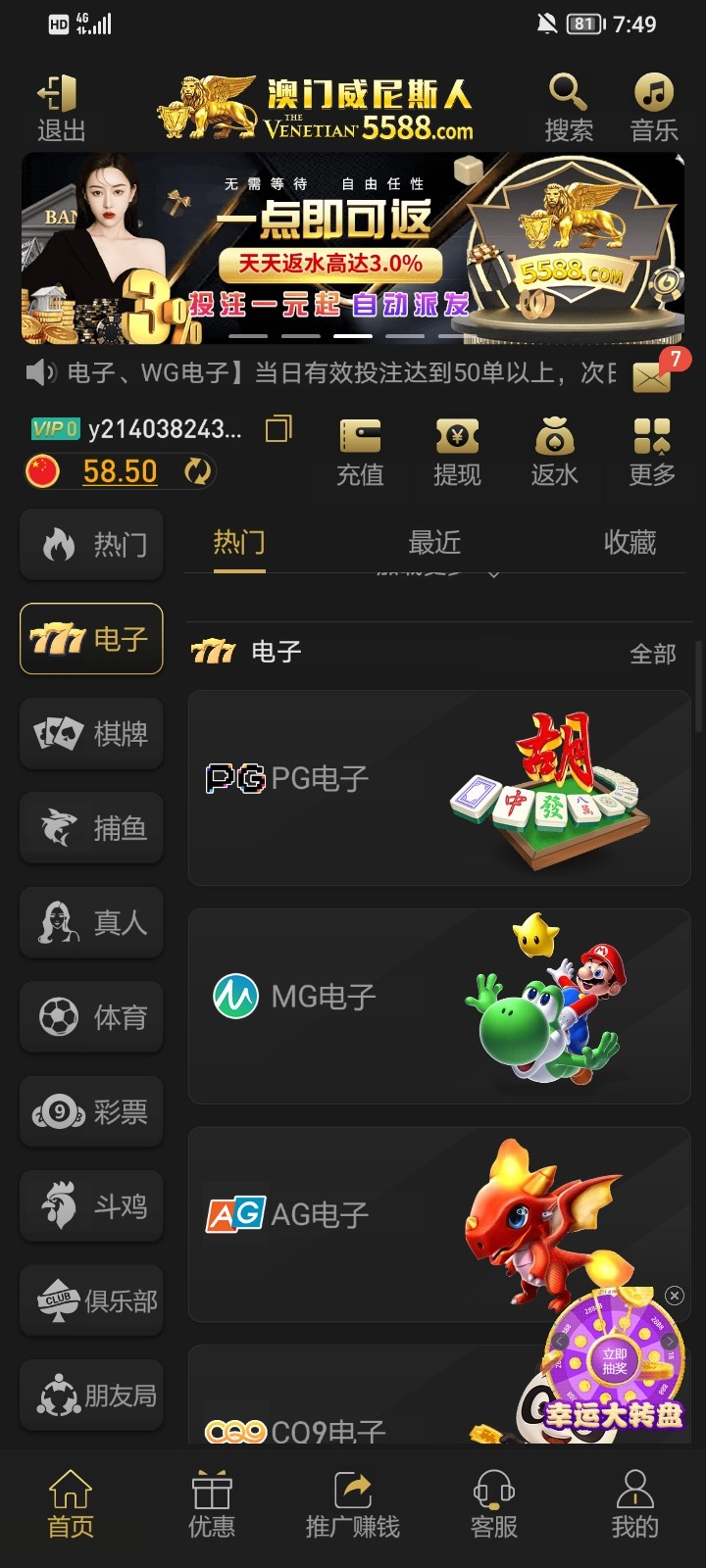This screenshot has width=706, height=1568.
Task: Open the MG电子 game card
Action: tap(439, 1006)
